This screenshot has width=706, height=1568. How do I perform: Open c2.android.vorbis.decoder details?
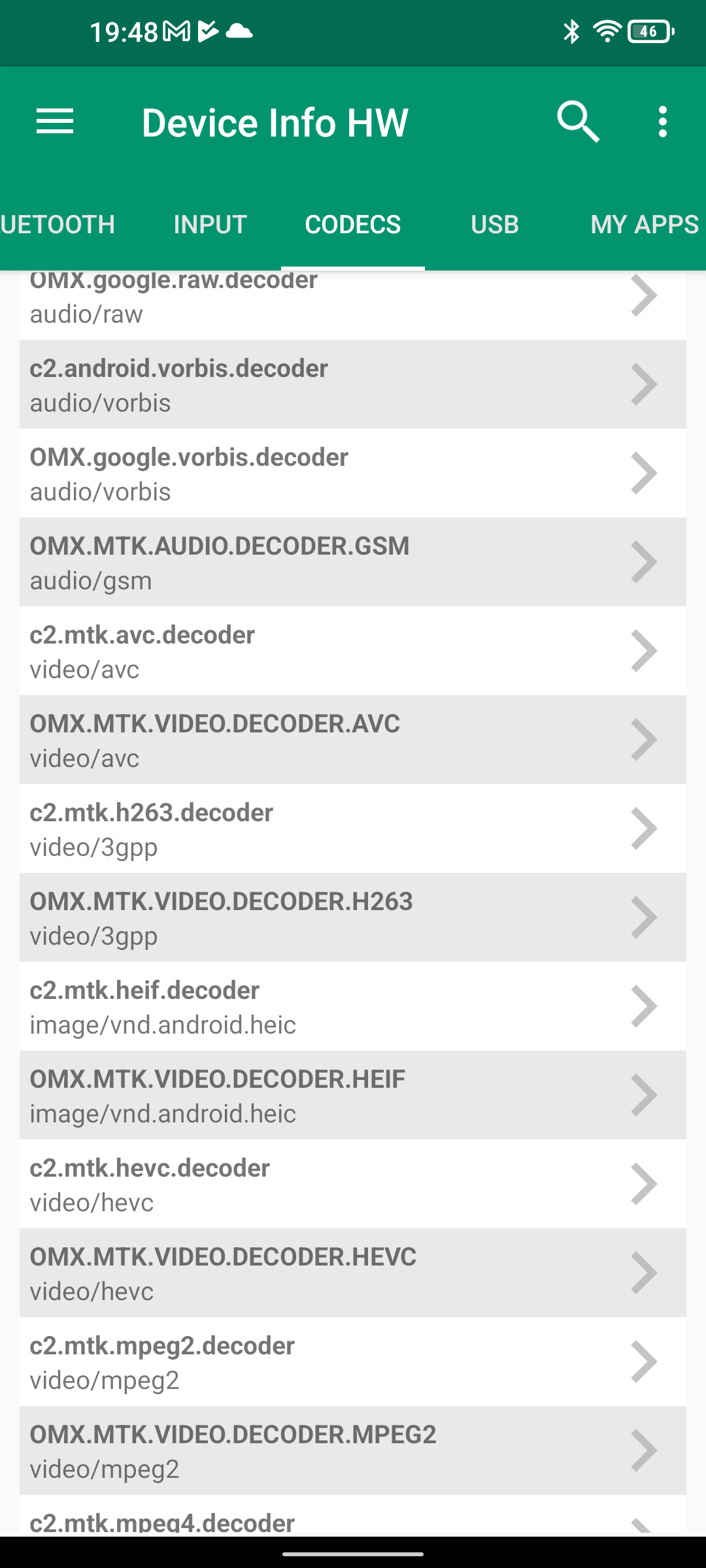pos(353,385)
